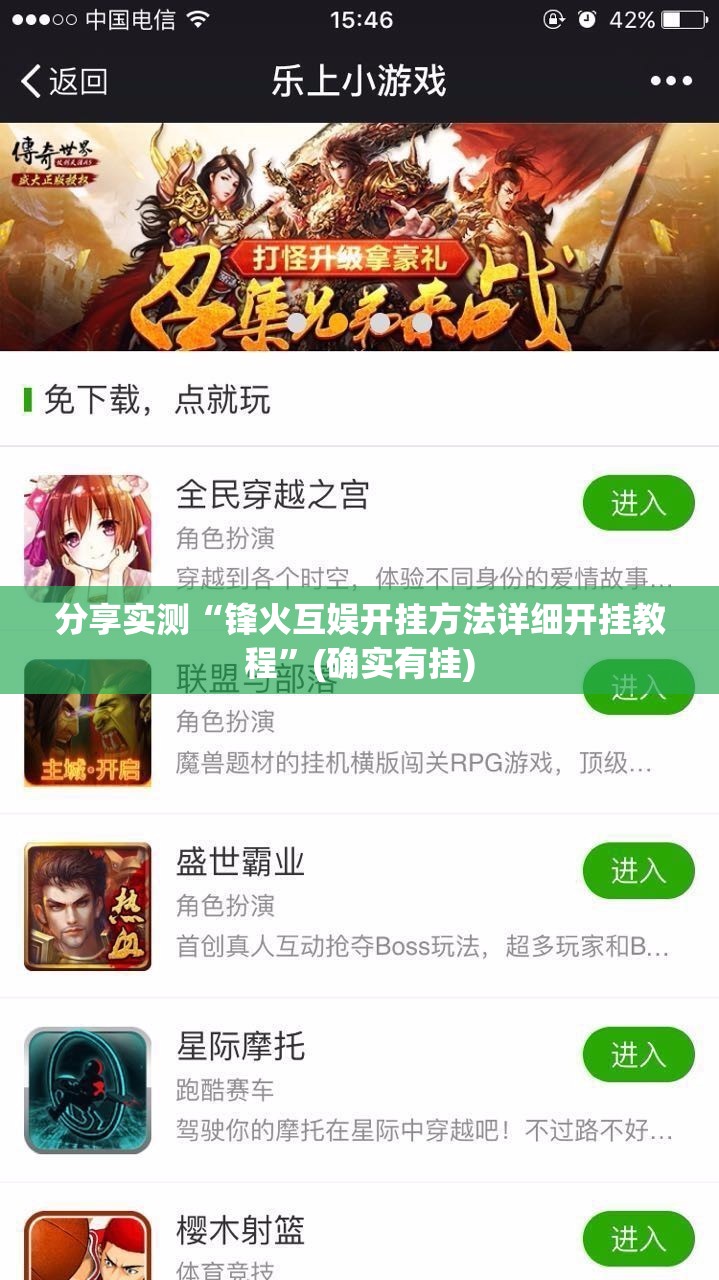
Task: View the 盛世霸业 game icon
Action: (x=88, y=906)
